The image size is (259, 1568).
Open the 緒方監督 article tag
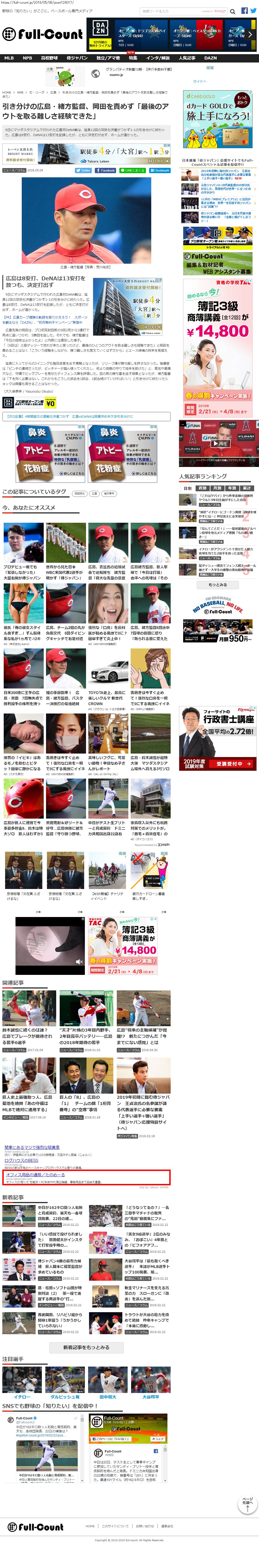click(109, 494)
